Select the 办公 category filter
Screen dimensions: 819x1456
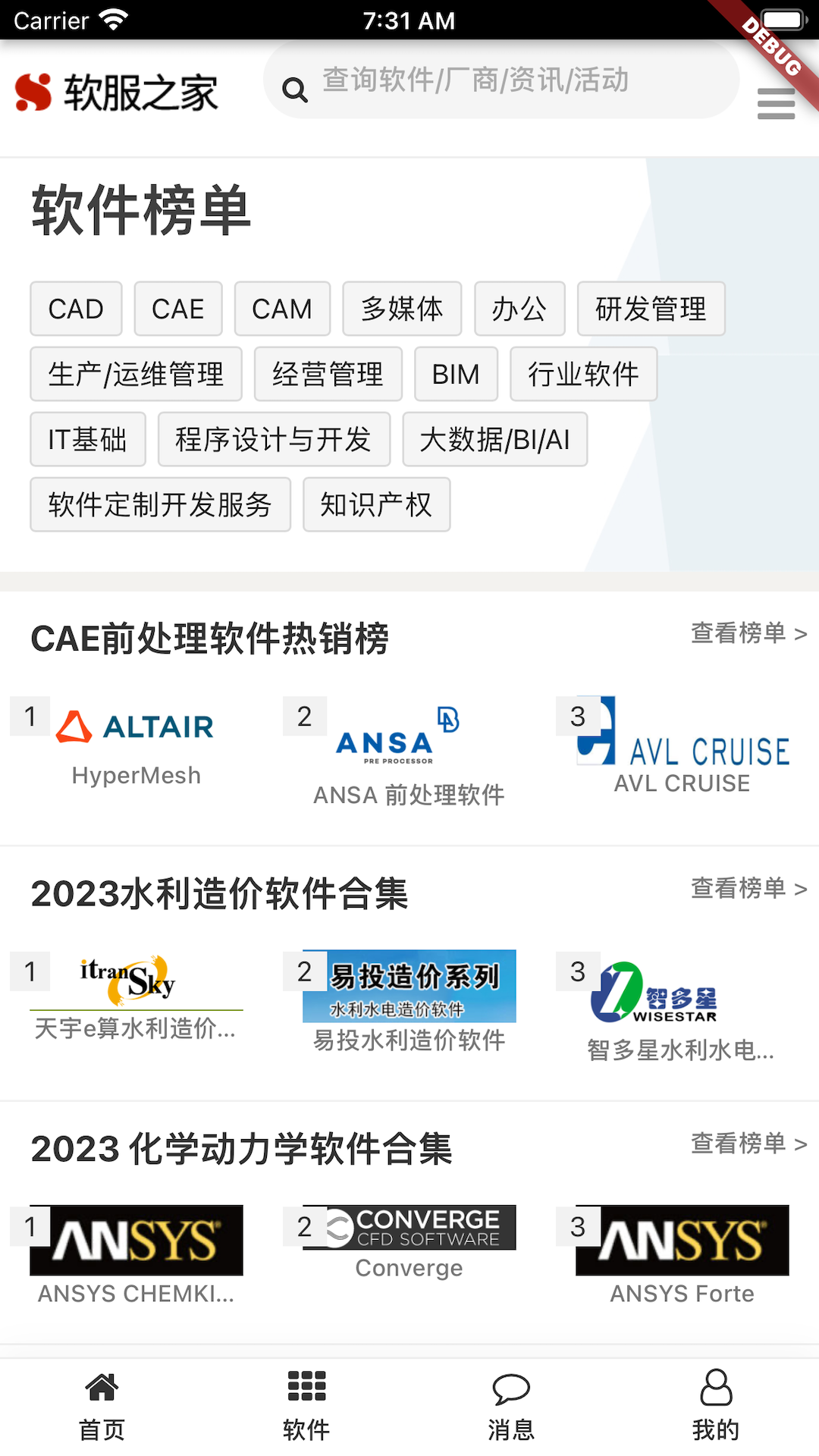(519, 309)
